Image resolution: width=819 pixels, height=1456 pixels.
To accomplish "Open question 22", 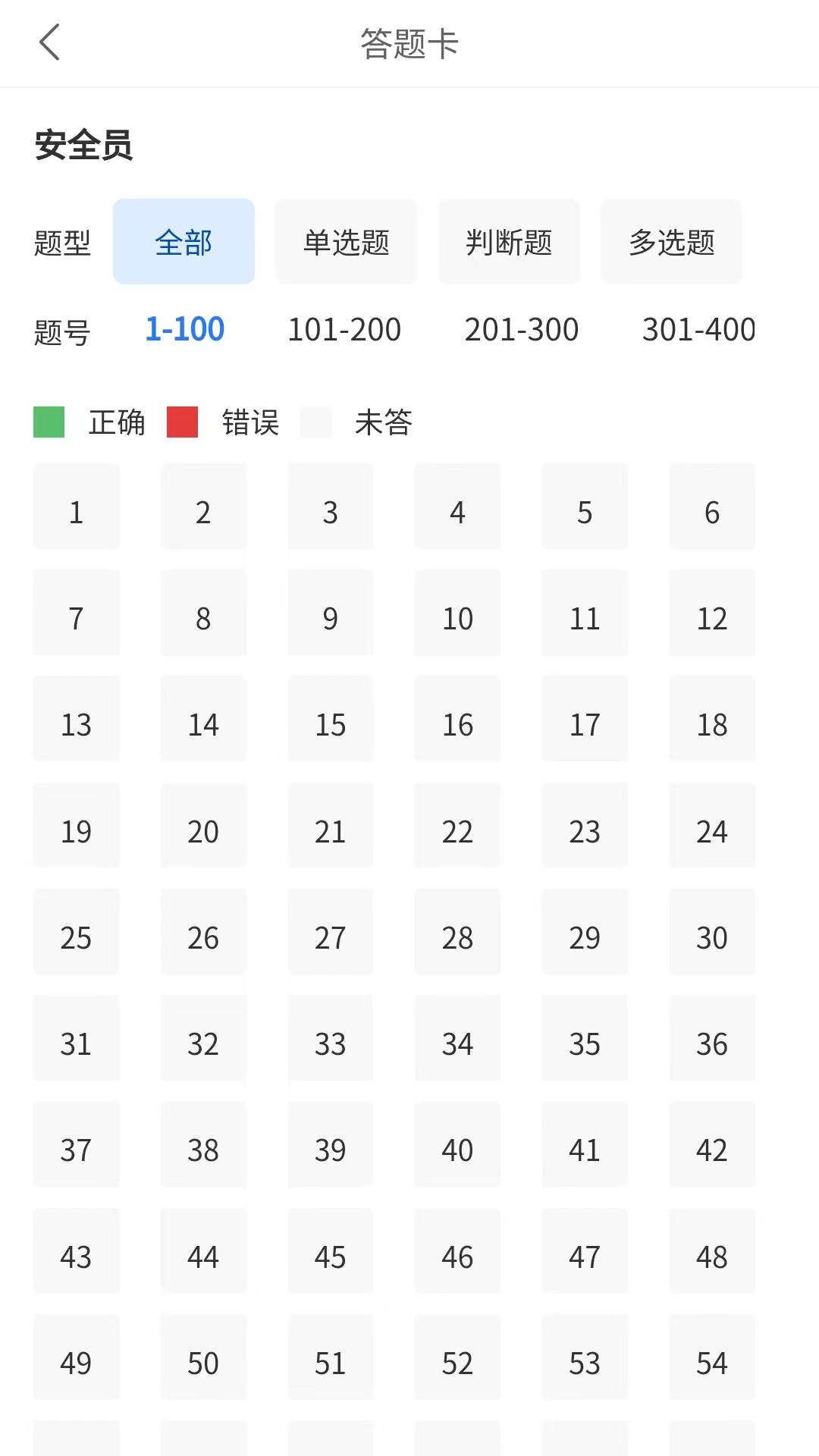I will [457, 832].
